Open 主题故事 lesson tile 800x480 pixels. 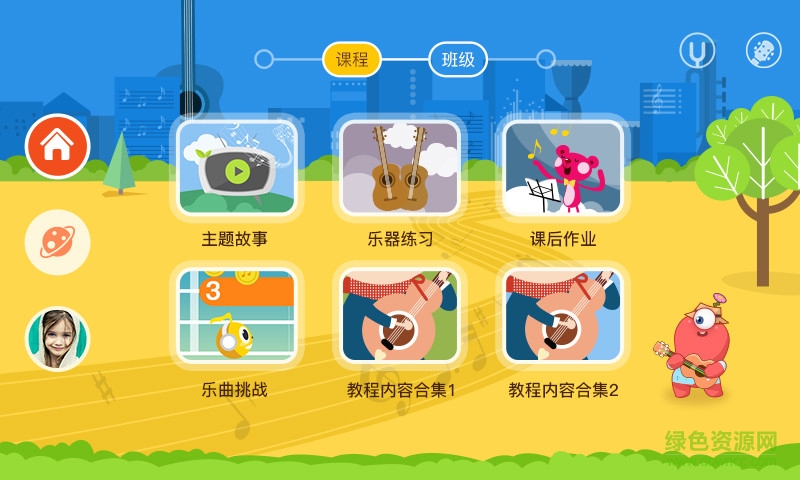(x=236, y=170)
